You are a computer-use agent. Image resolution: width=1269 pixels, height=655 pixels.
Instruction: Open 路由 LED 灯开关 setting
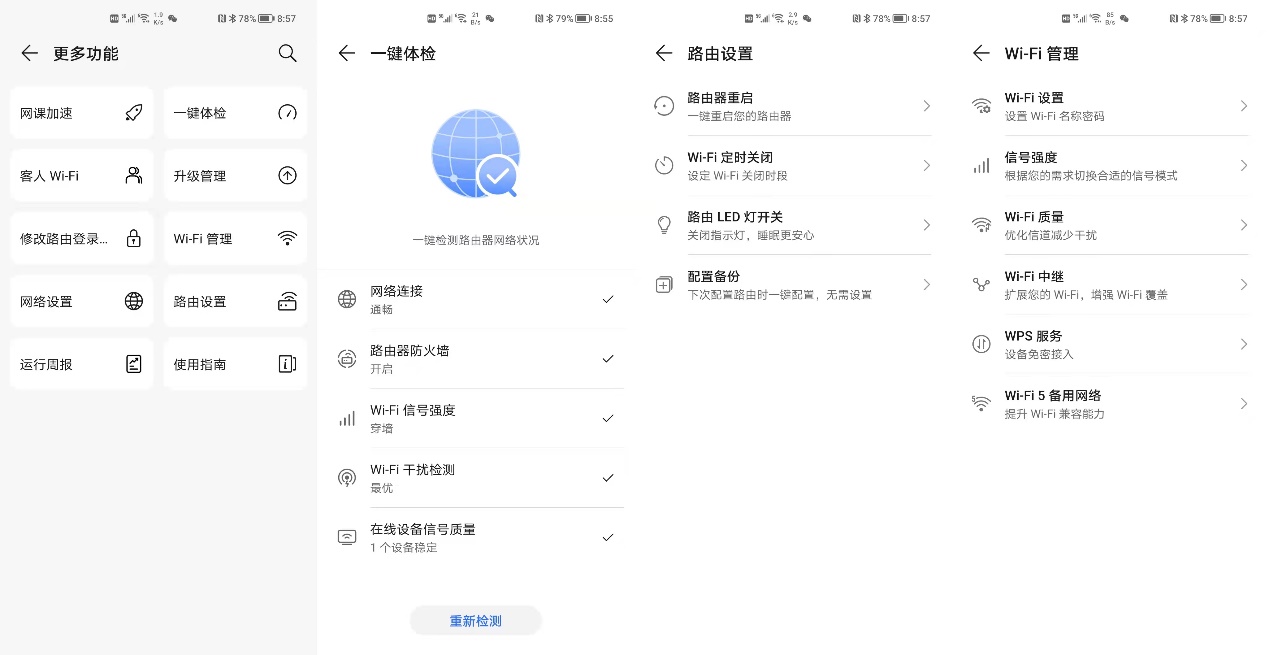792,225
